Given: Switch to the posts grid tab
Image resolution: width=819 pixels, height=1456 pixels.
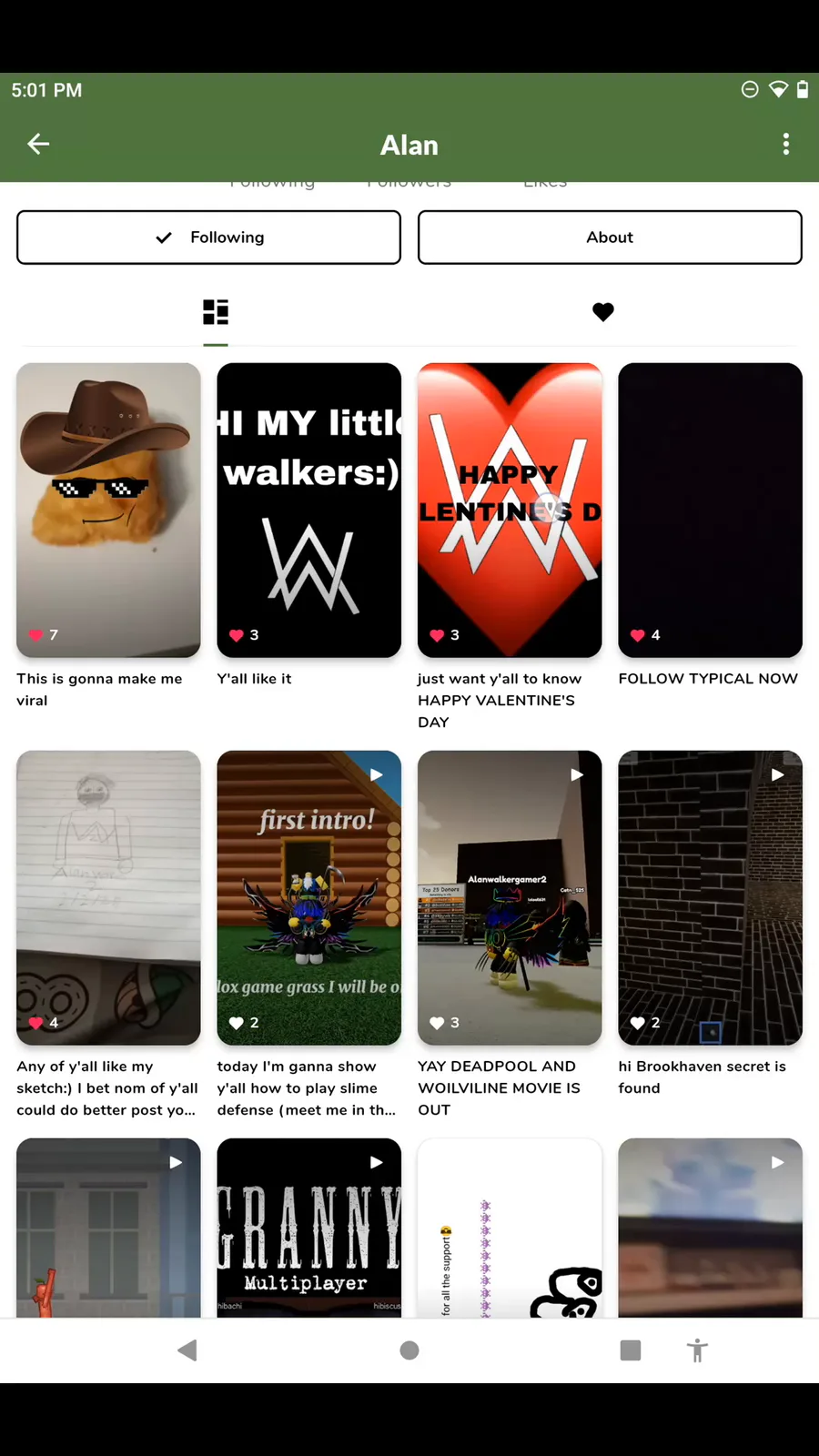Looking at the screenshot, I should 216,312.
